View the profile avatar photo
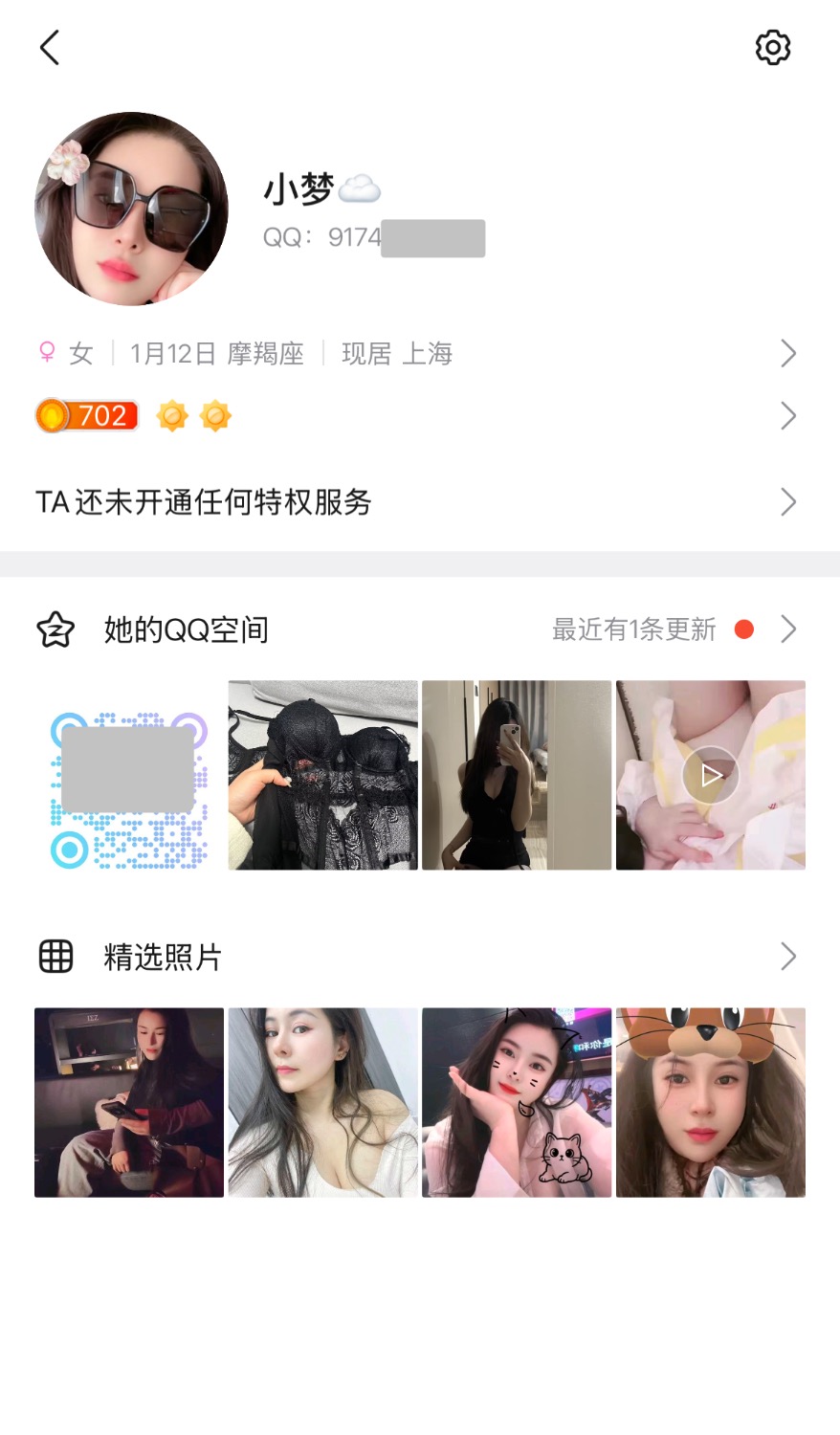840x1435 pixels. [x=131, y=209]
